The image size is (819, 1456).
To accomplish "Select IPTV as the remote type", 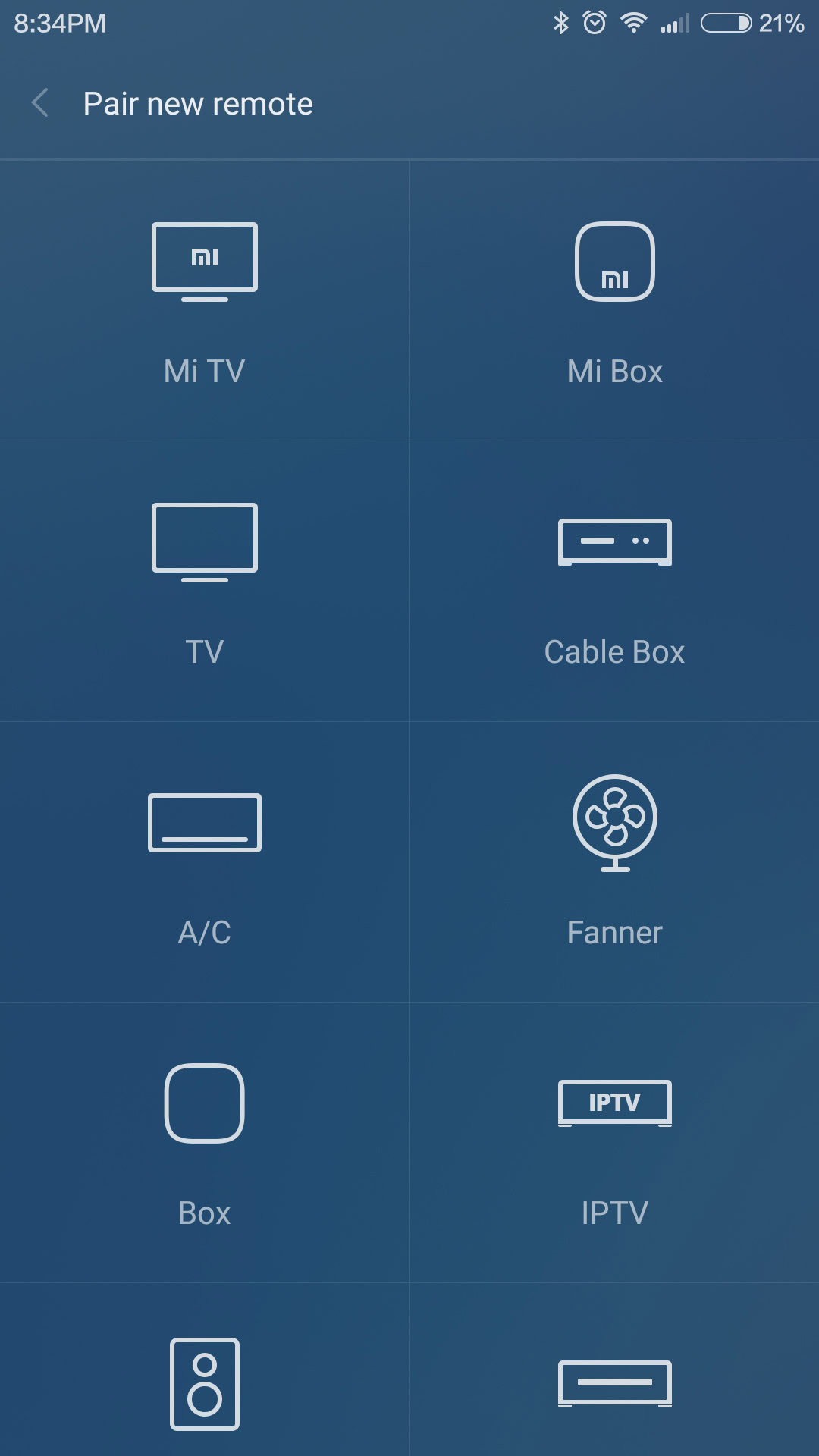I will point(614,1142).
